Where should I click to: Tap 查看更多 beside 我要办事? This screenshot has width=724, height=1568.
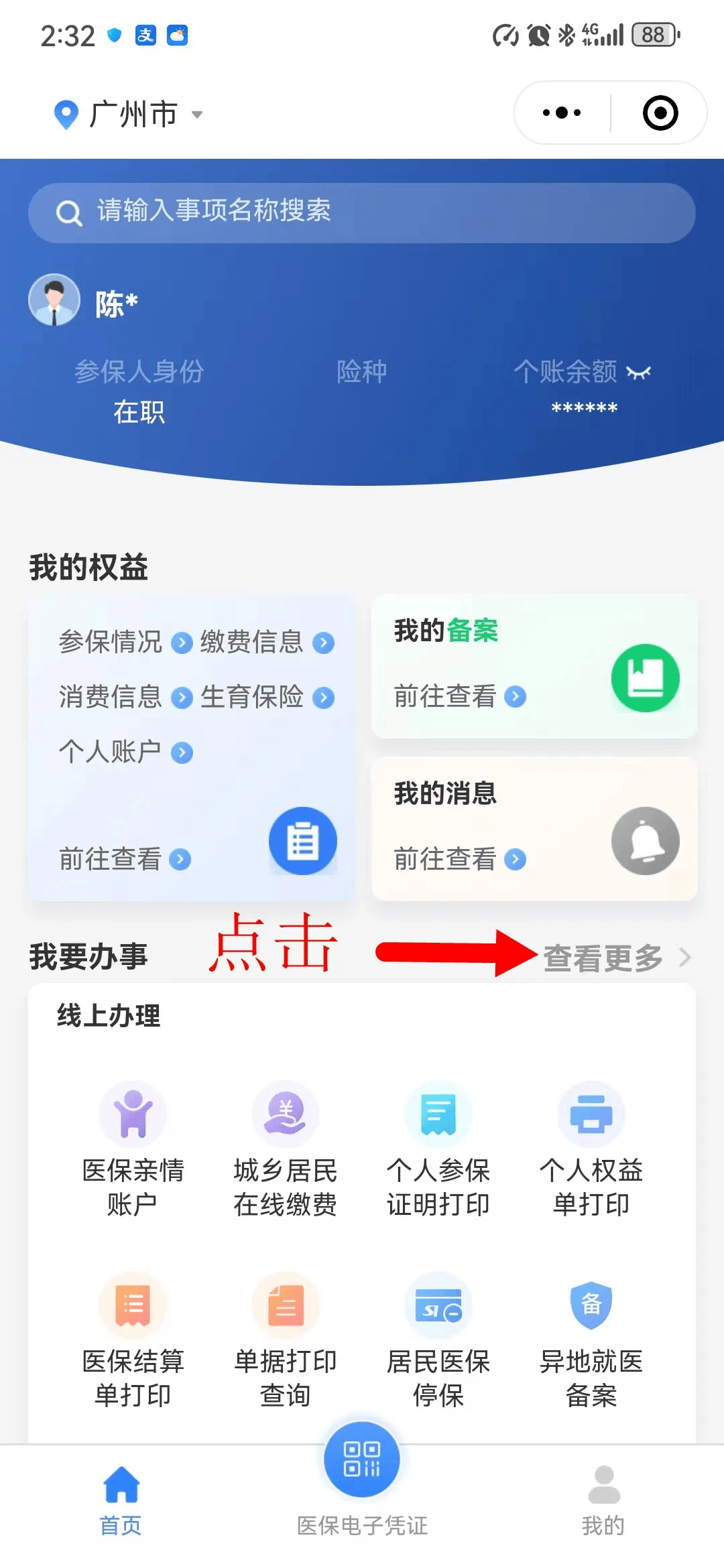click(615, 958)
